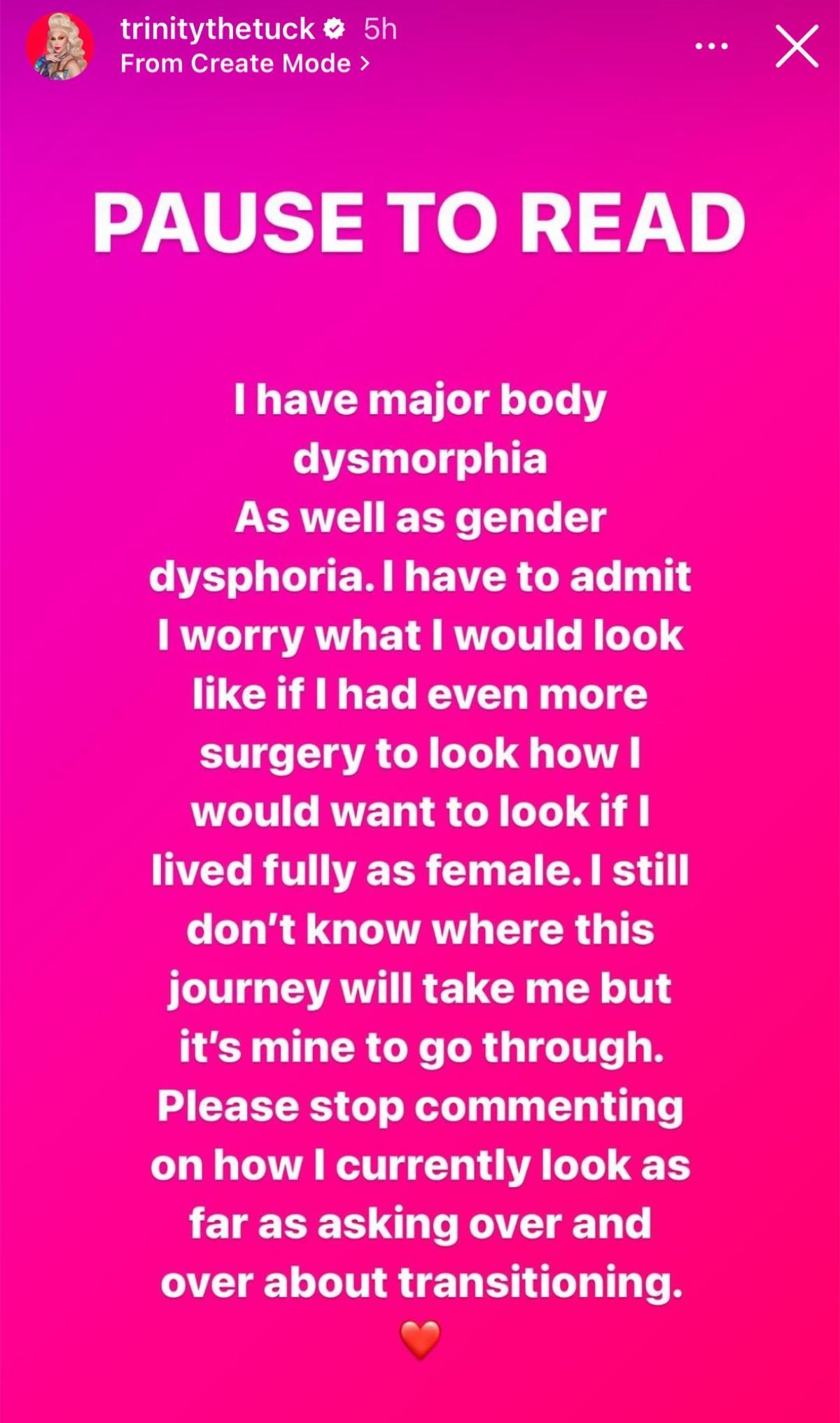The height and width of the screenshot is (1423, 840).
Task: Select the ellipsis menu in top right corner
Action: [710, 45]
